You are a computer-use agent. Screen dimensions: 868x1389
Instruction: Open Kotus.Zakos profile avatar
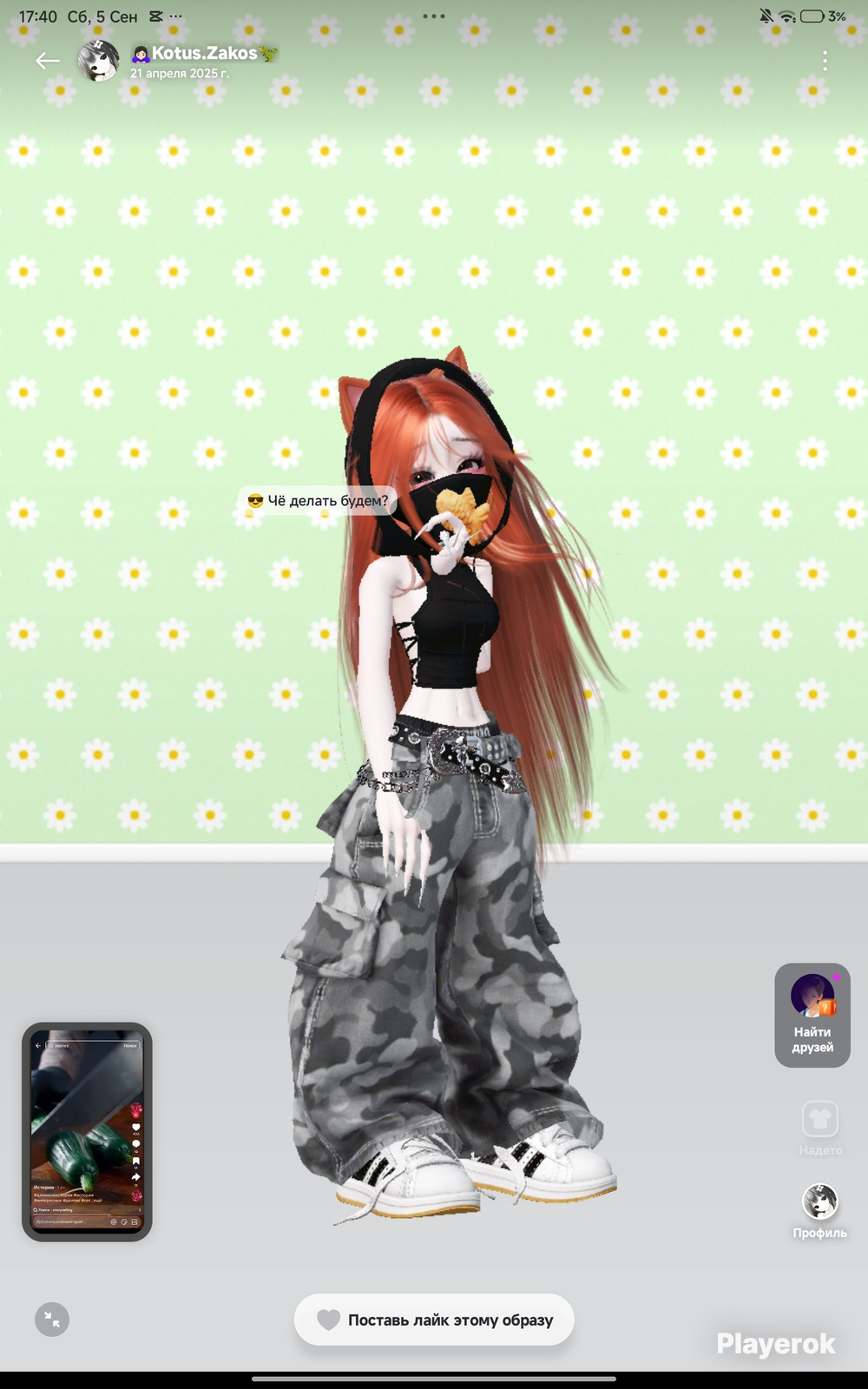pyautogui.click(x=98, y=61)
